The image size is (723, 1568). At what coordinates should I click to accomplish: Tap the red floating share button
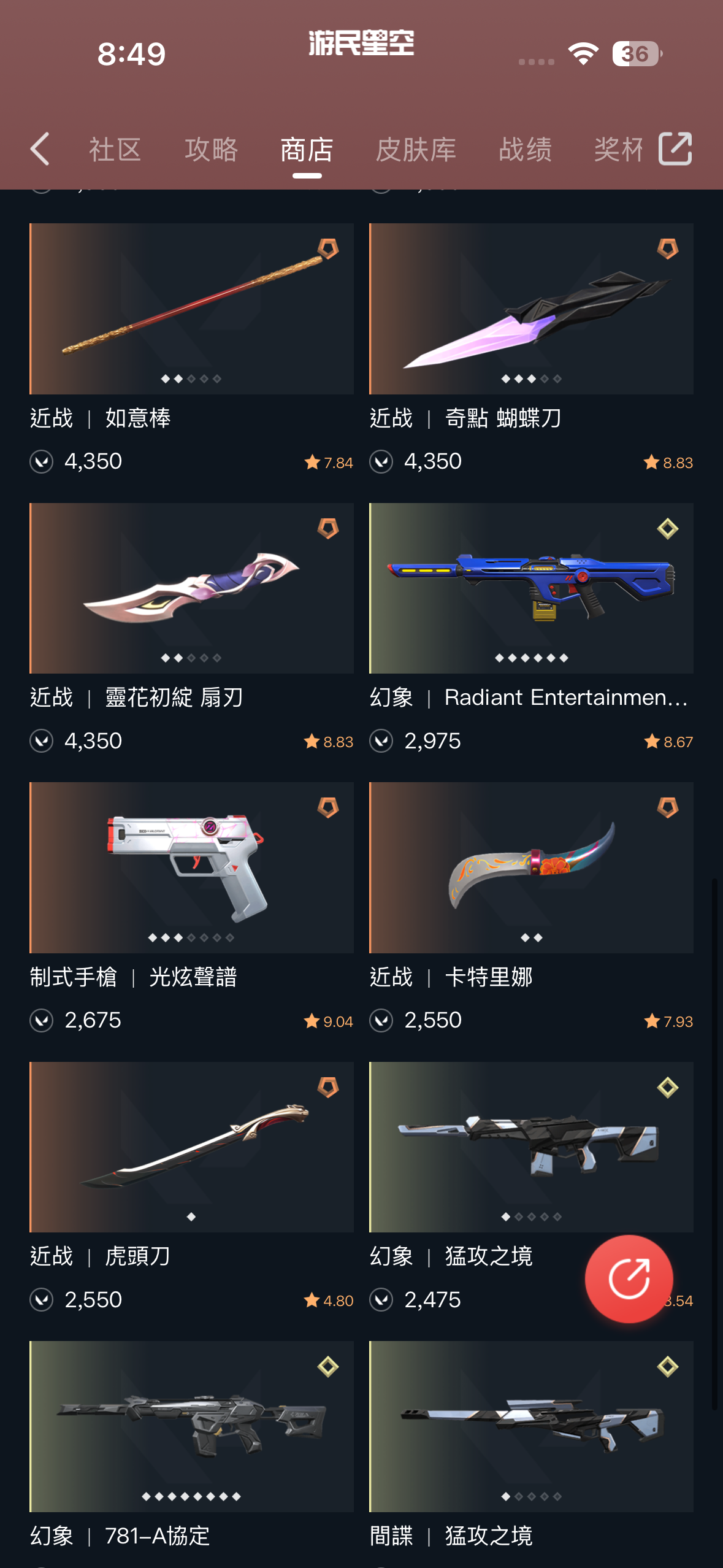pyautogui.click(x=629, y=1278)
